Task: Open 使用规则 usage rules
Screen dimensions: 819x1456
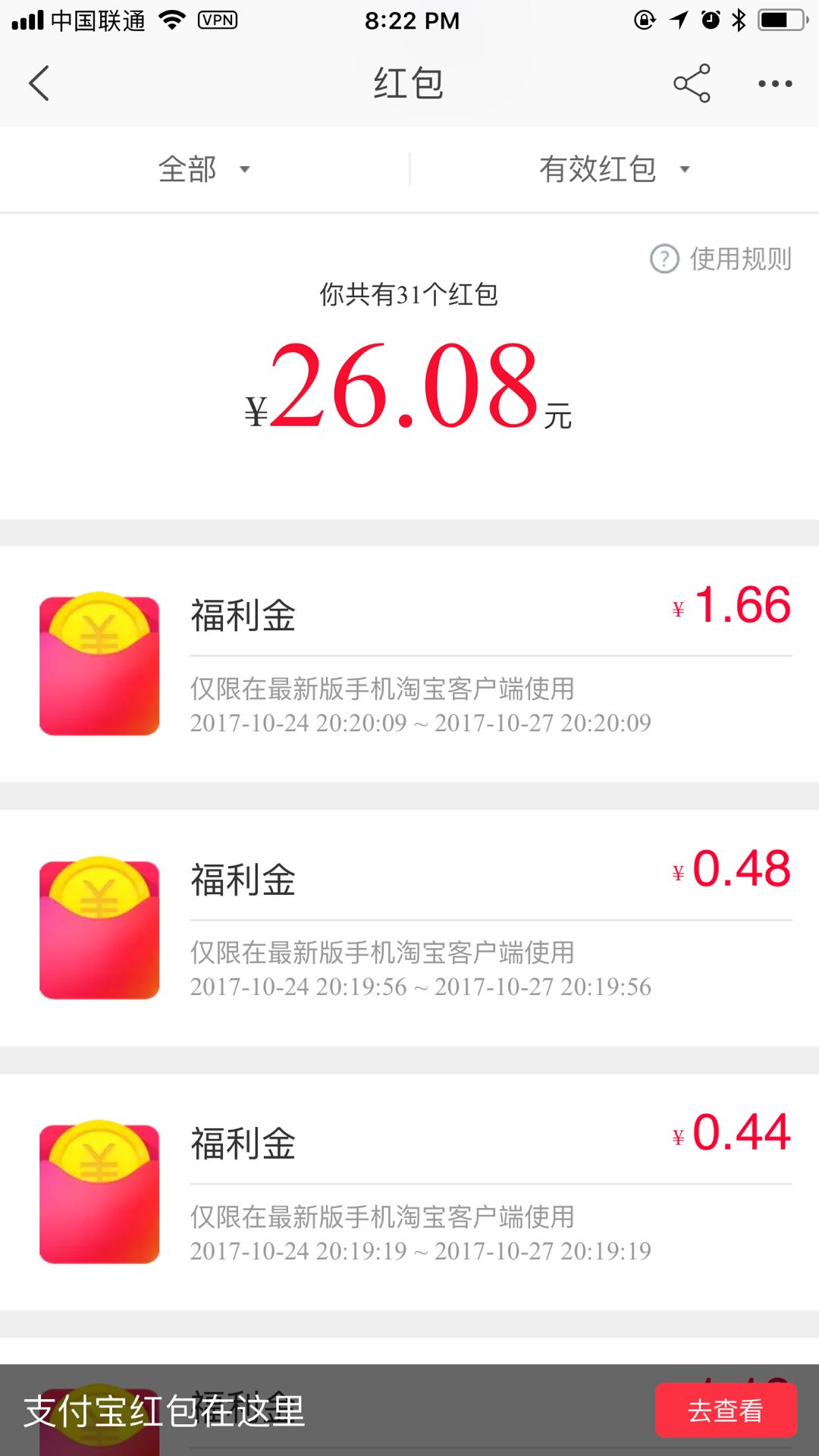Action: click(720, 259)
